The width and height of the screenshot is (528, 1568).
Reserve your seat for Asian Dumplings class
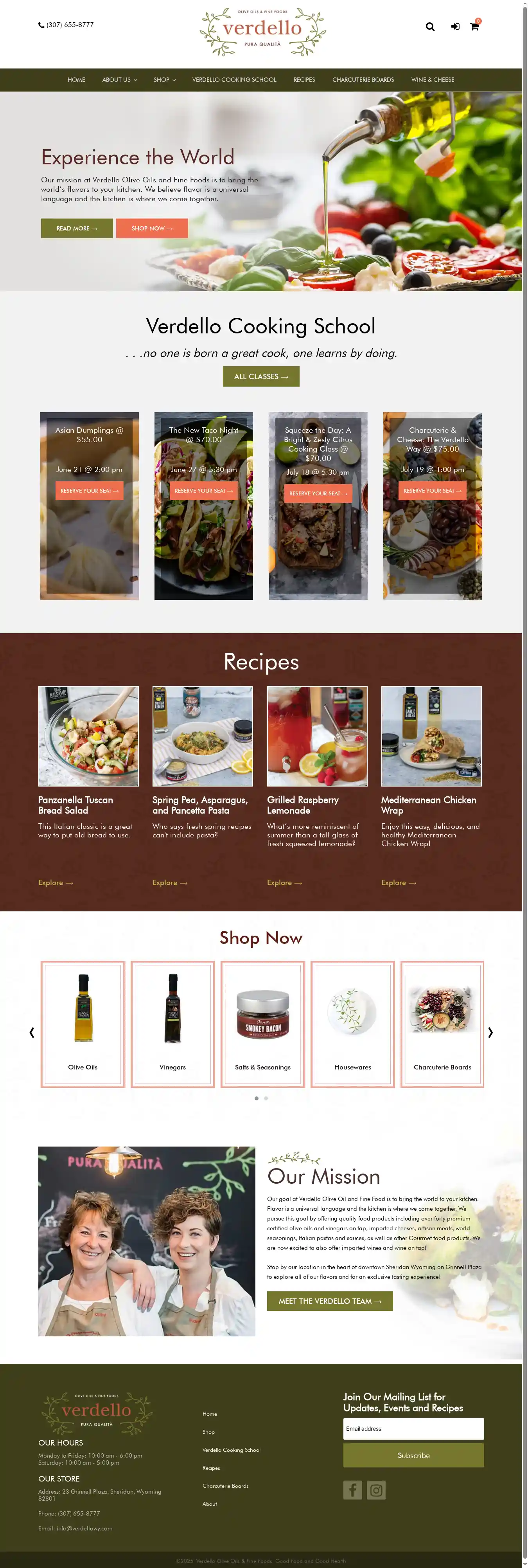point(90,491)
